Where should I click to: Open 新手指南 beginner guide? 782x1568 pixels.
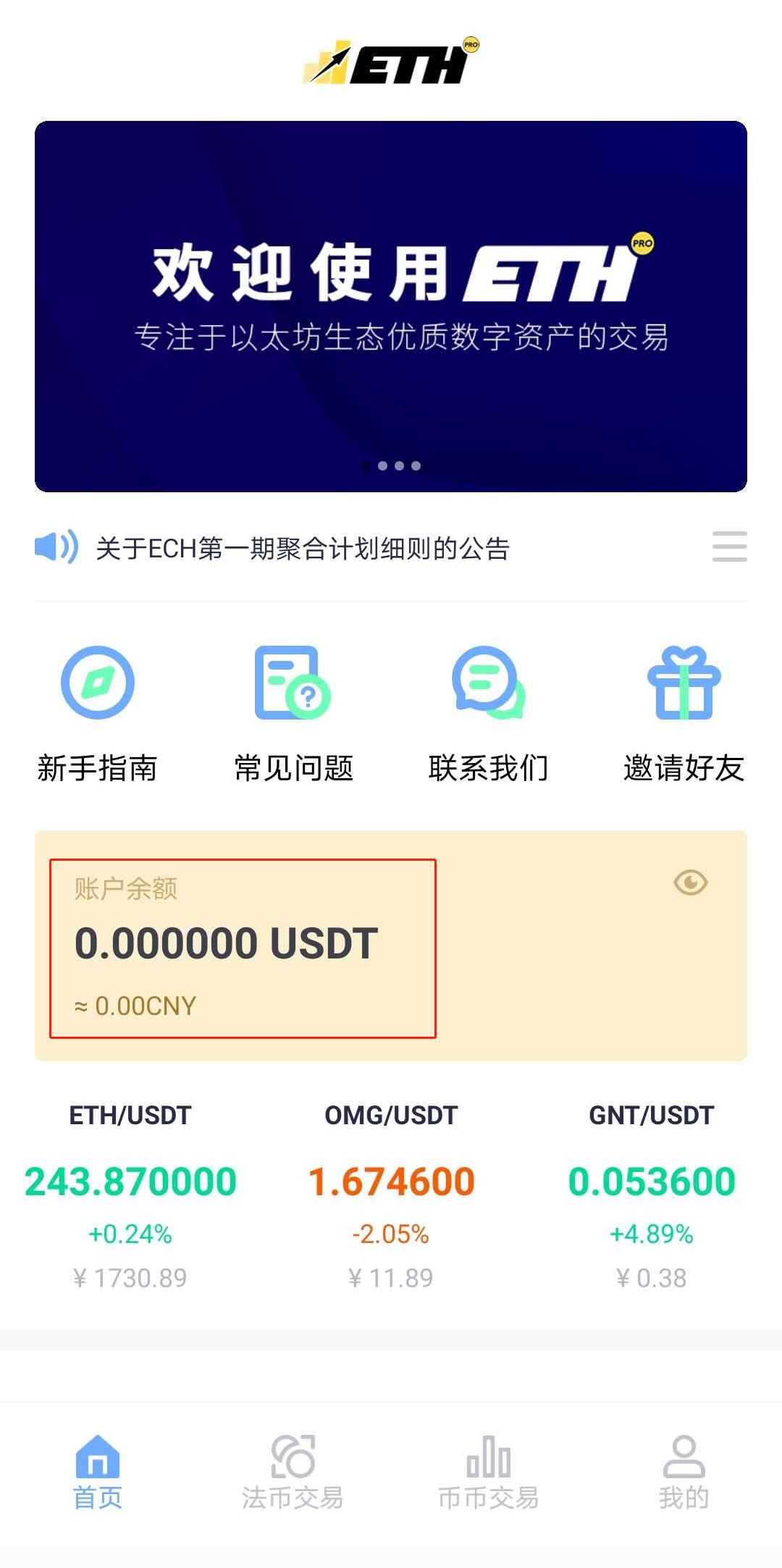[98, 713]
